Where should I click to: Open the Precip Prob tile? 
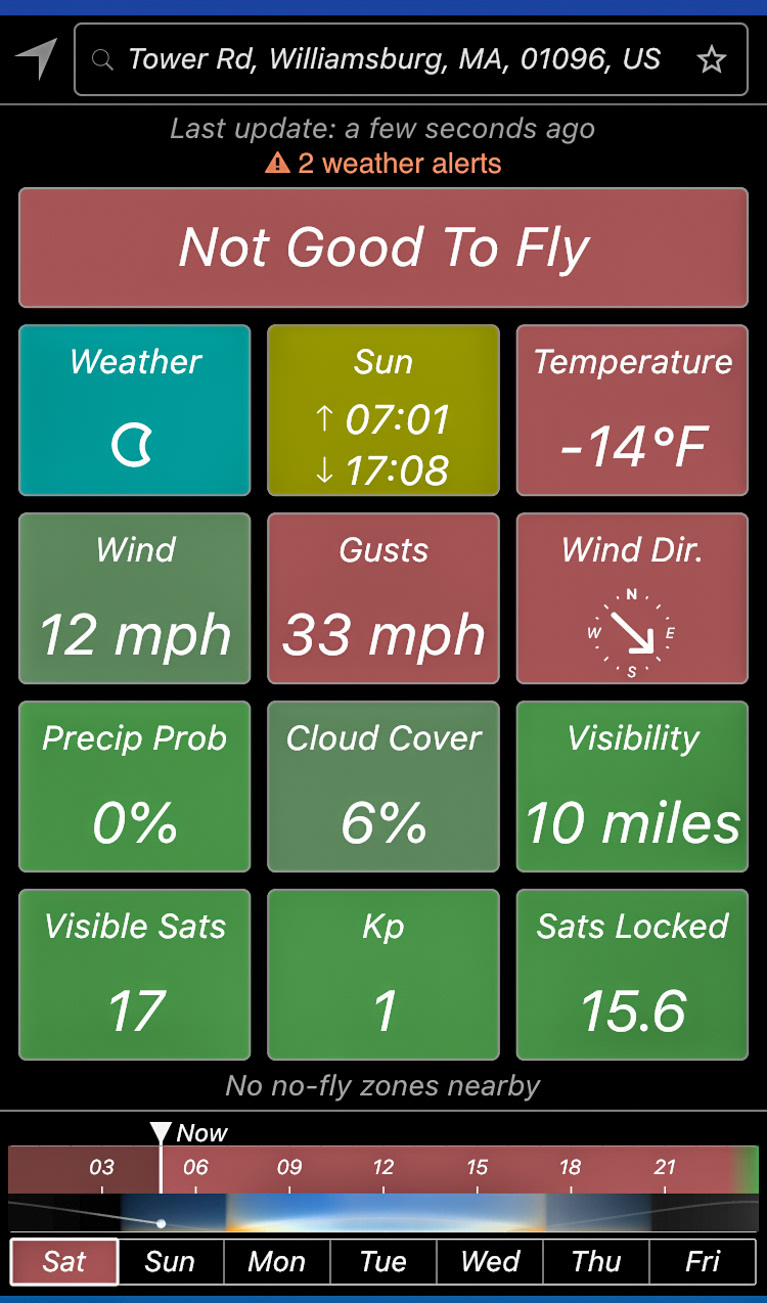pyautogui.click(x=135, y=786)
